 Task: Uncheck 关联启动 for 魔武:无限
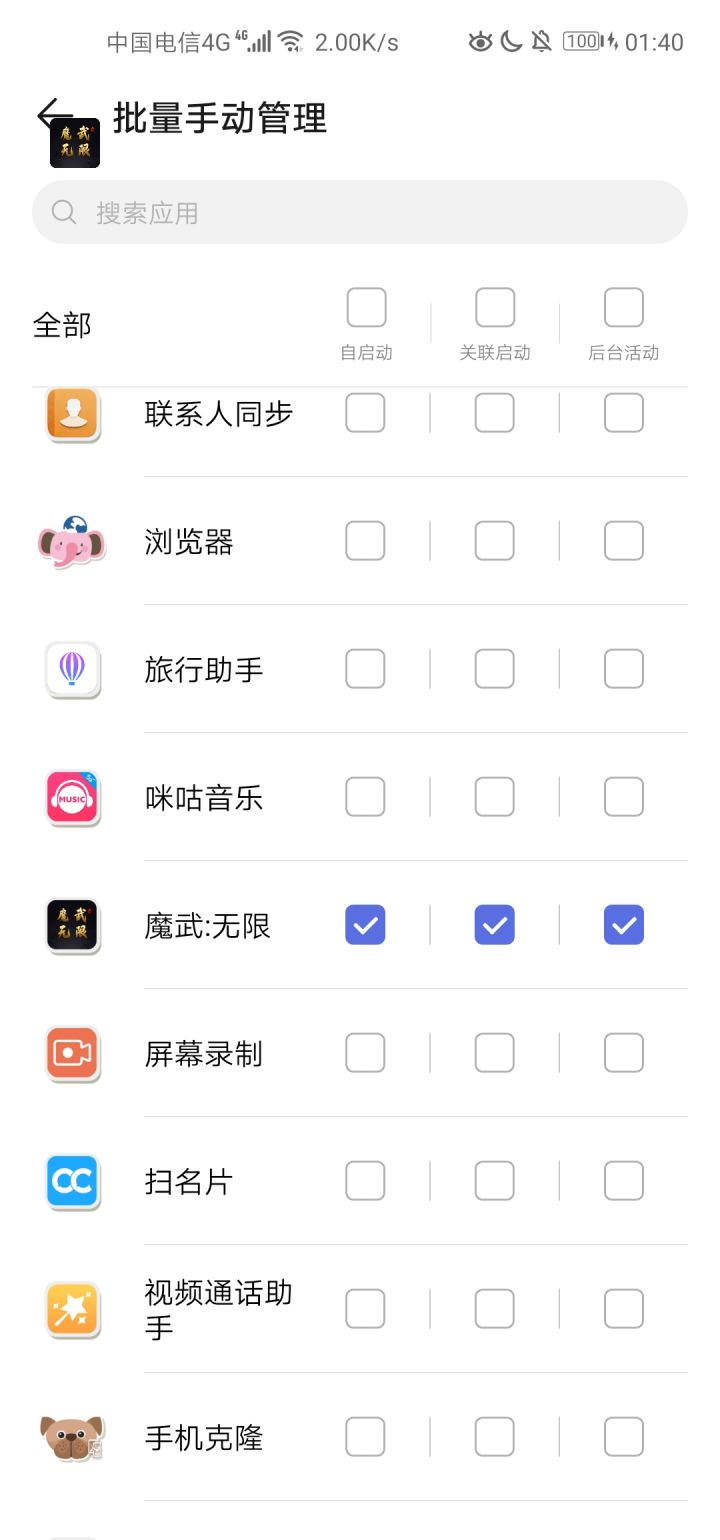pyautogui.click(x=494, y=925)
